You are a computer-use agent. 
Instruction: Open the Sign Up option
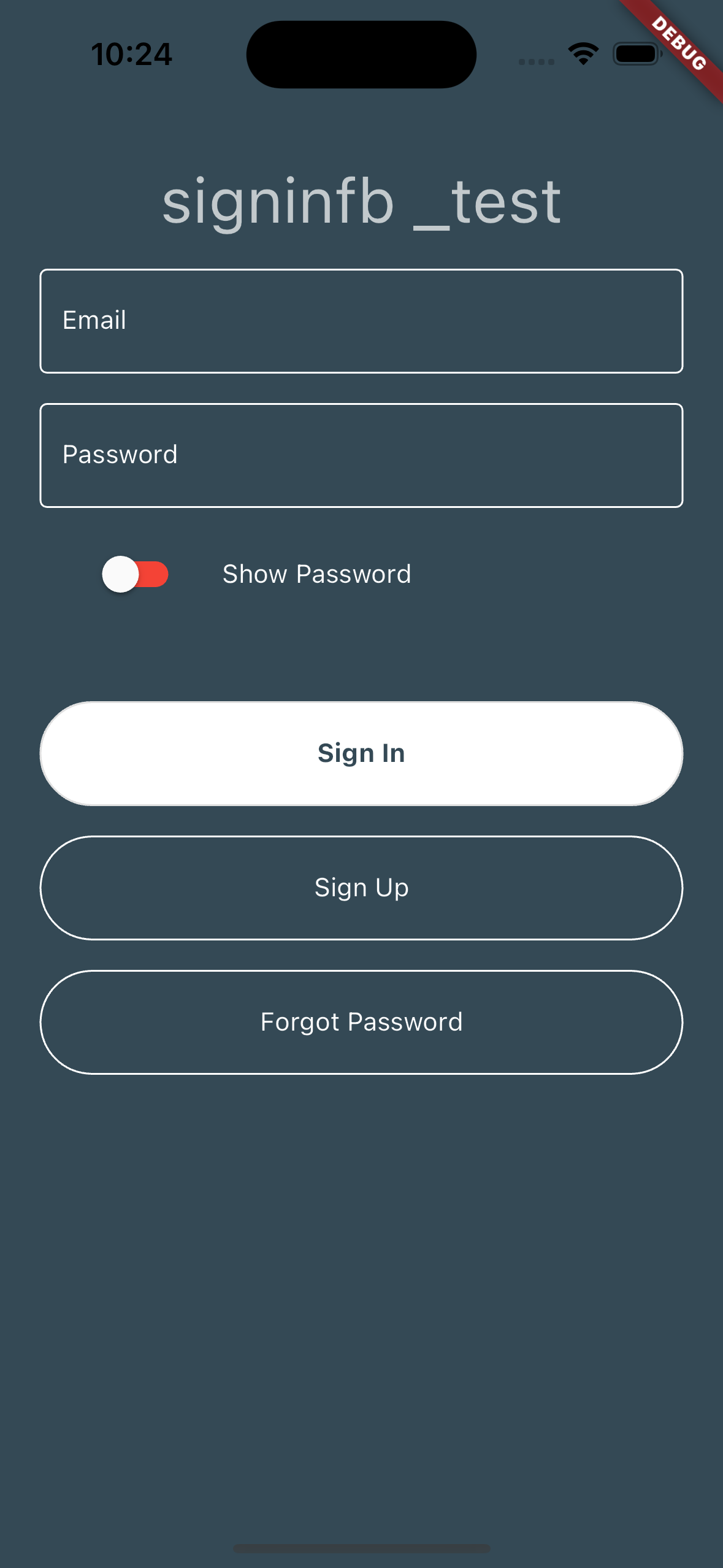pos(361,888)
